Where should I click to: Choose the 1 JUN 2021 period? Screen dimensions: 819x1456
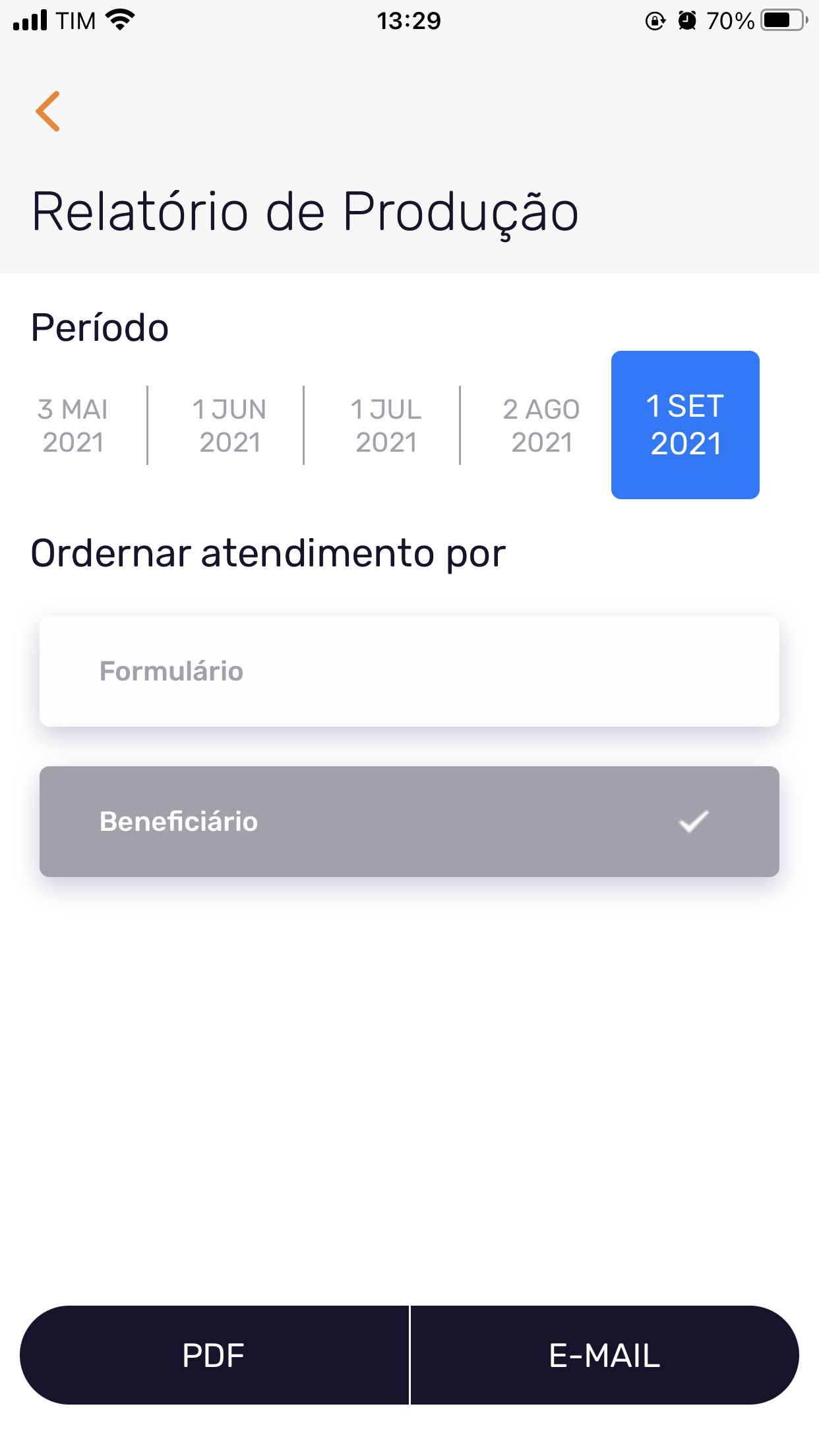229,425
